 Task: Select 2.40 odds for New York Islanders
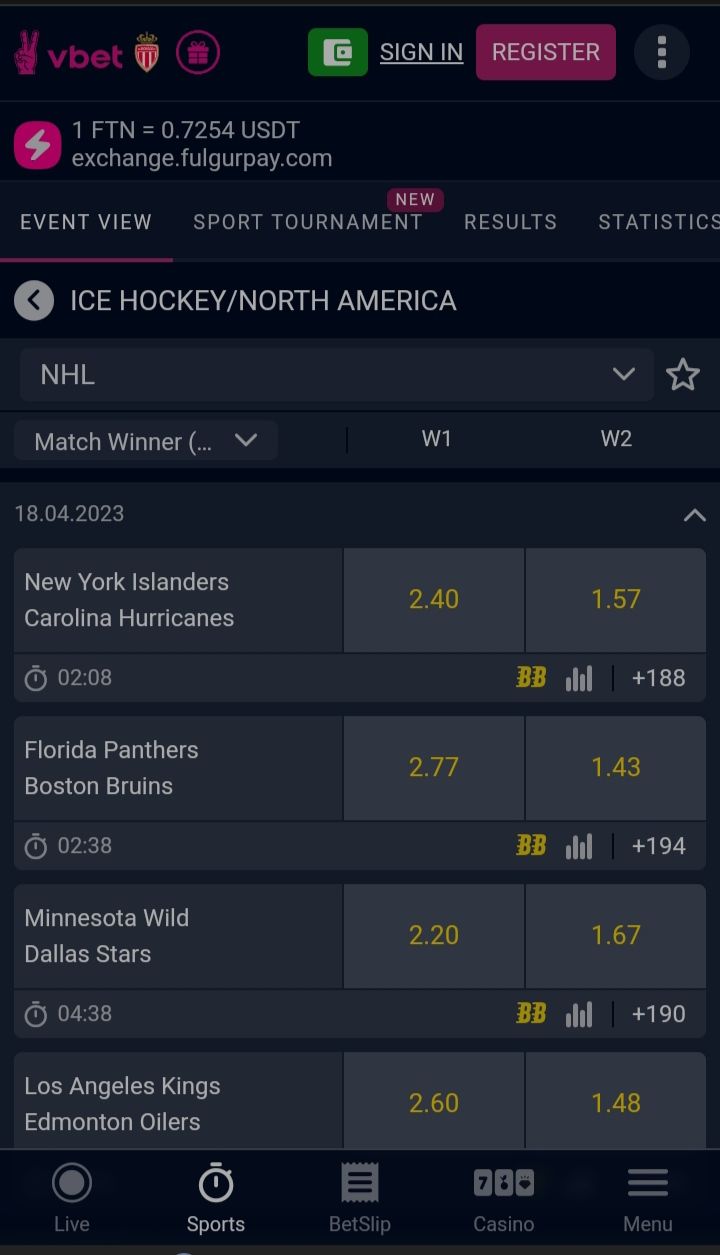[x=434, y=599]
